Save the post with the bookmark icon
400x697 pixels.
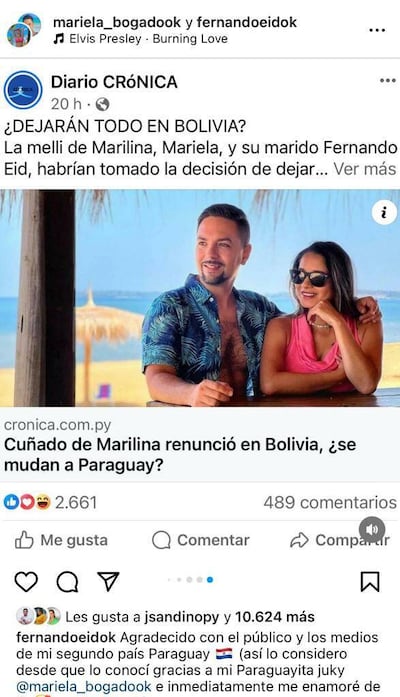point(370,581)
